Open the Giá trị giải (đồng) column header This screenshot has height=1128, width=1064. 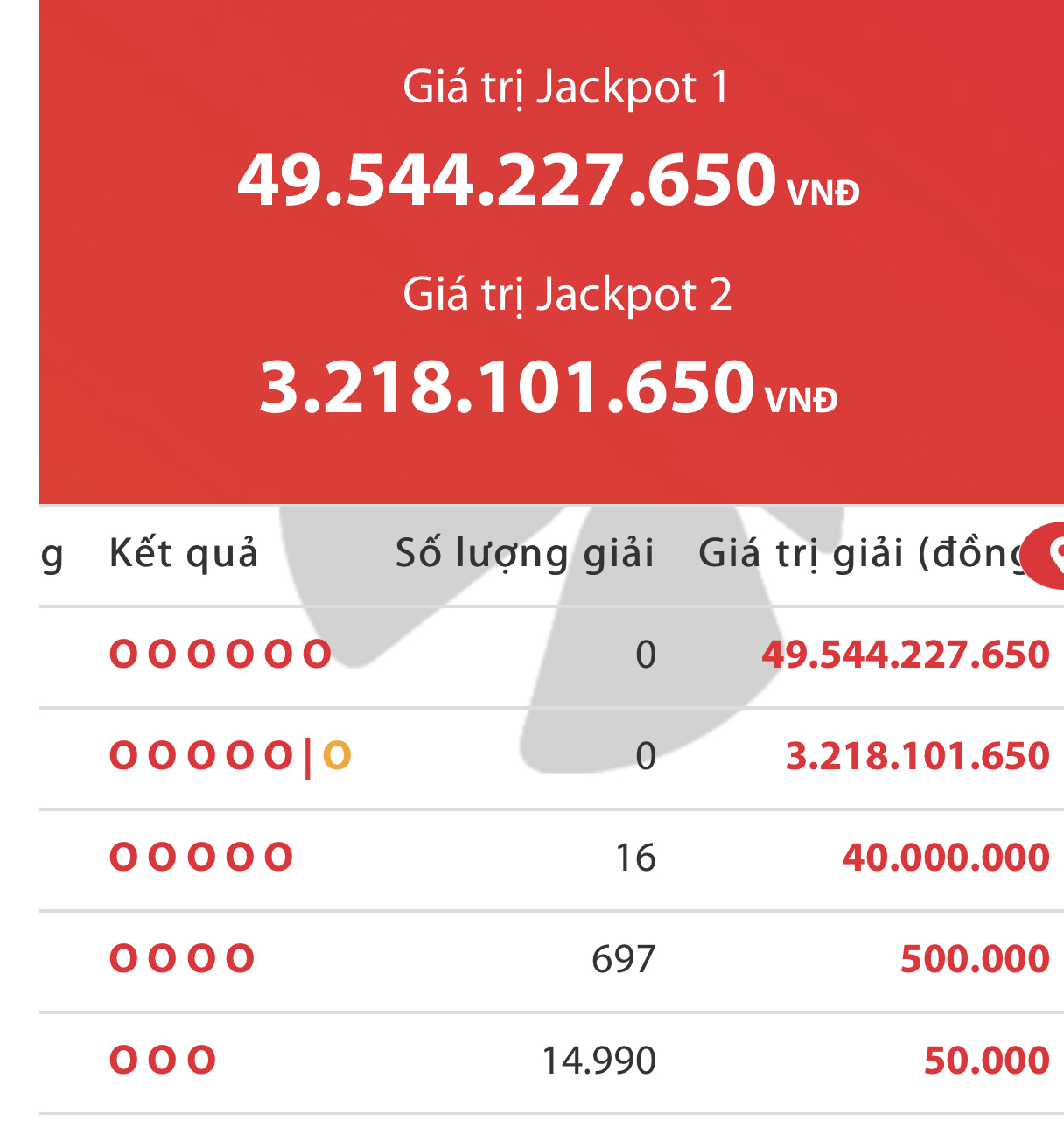pos(855,551)
